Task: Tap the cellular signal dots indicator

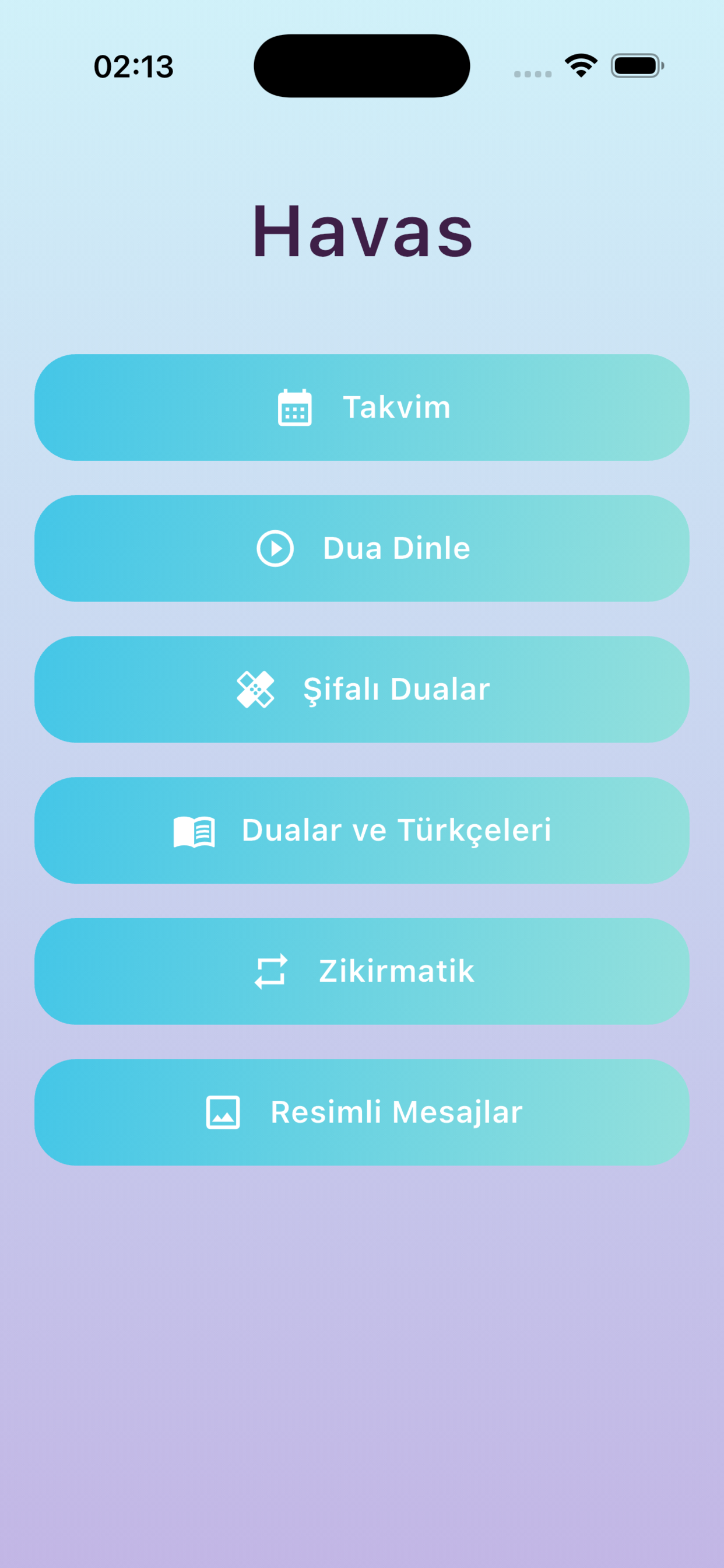Action: (x=530, y=73)
